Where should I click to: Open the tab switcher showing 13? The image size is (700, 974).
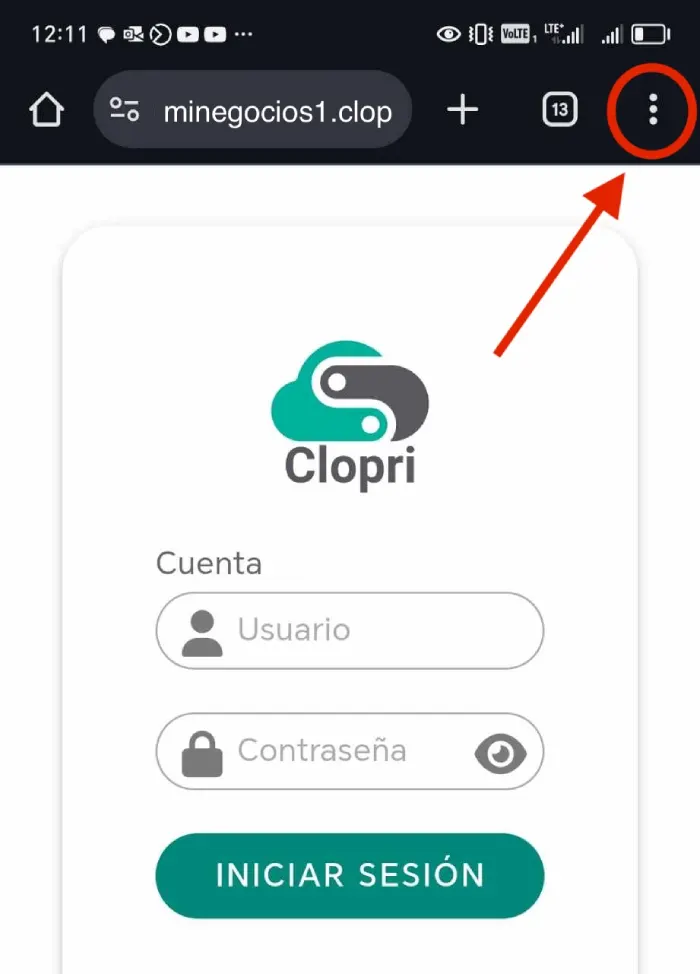click(560, 110)
